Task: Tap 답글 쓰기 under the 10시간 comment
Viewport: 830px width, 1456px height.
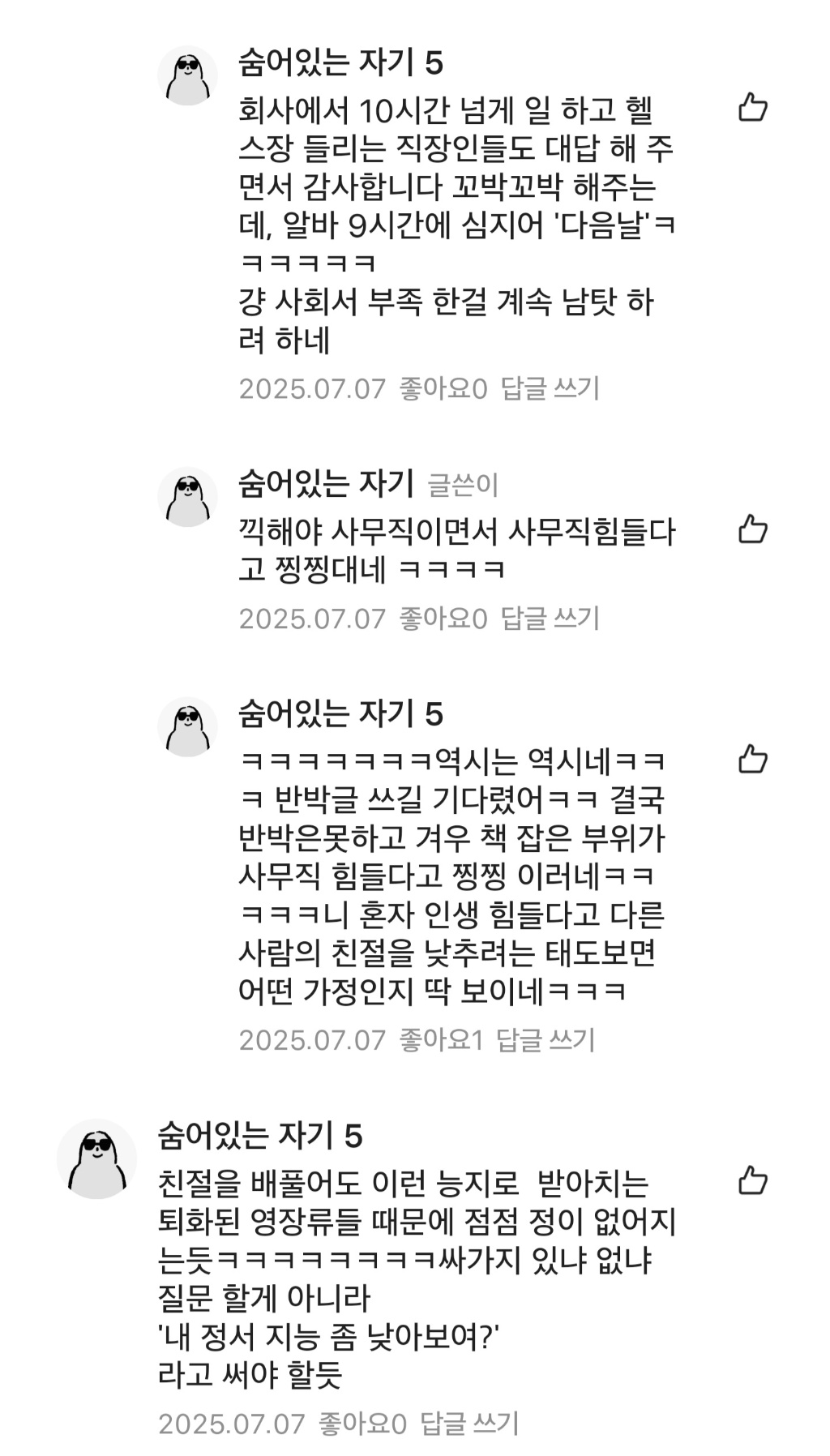Action: tap(550, 388)
